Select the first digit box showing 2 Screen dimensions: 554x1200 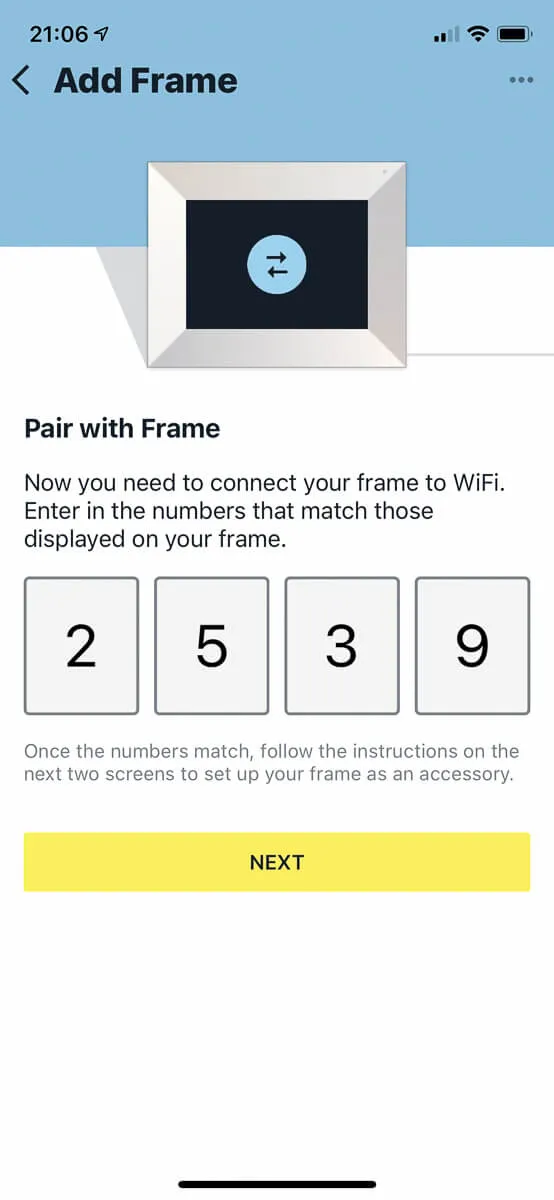pyautogui.click(x=81, y=646)
